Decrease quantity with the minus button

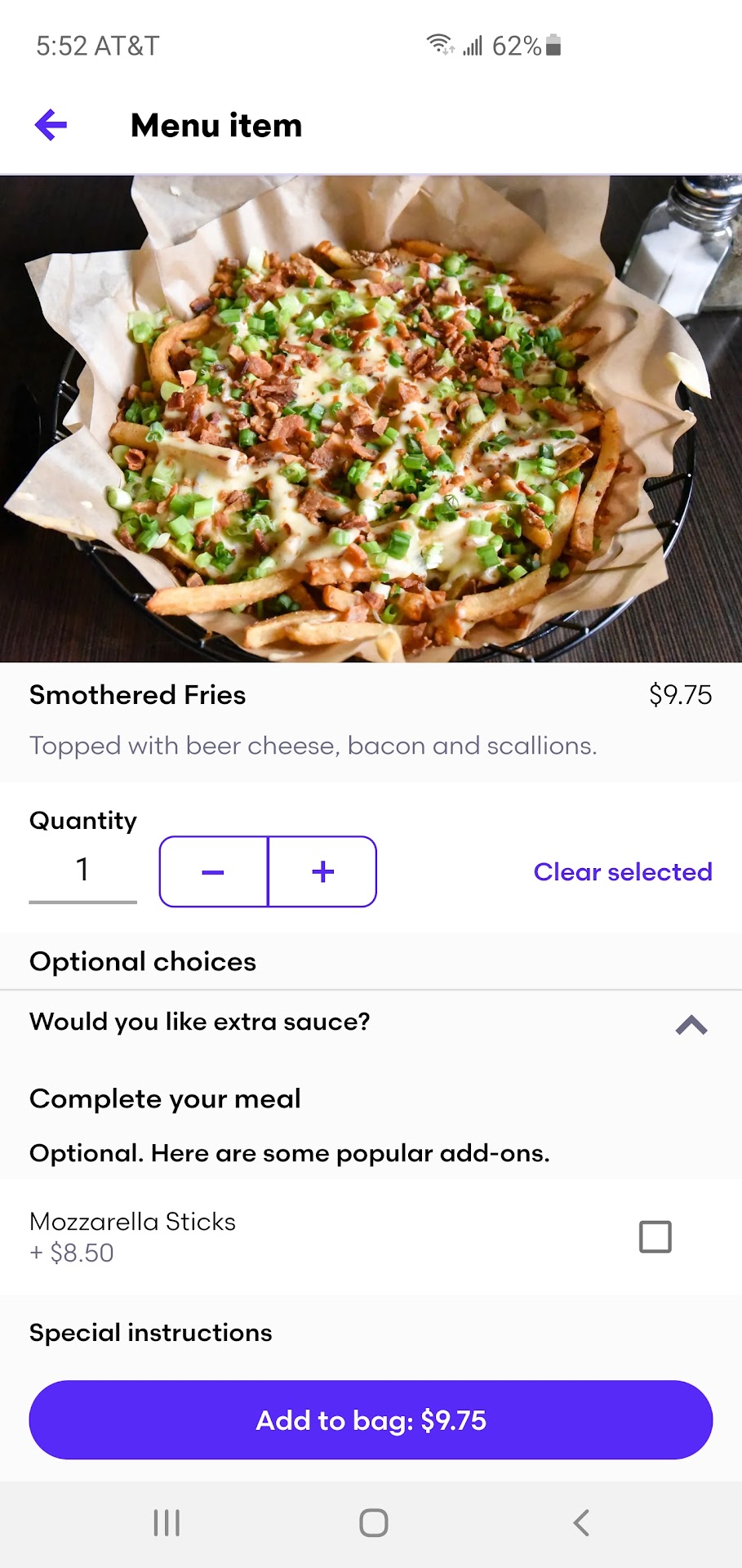213,871
